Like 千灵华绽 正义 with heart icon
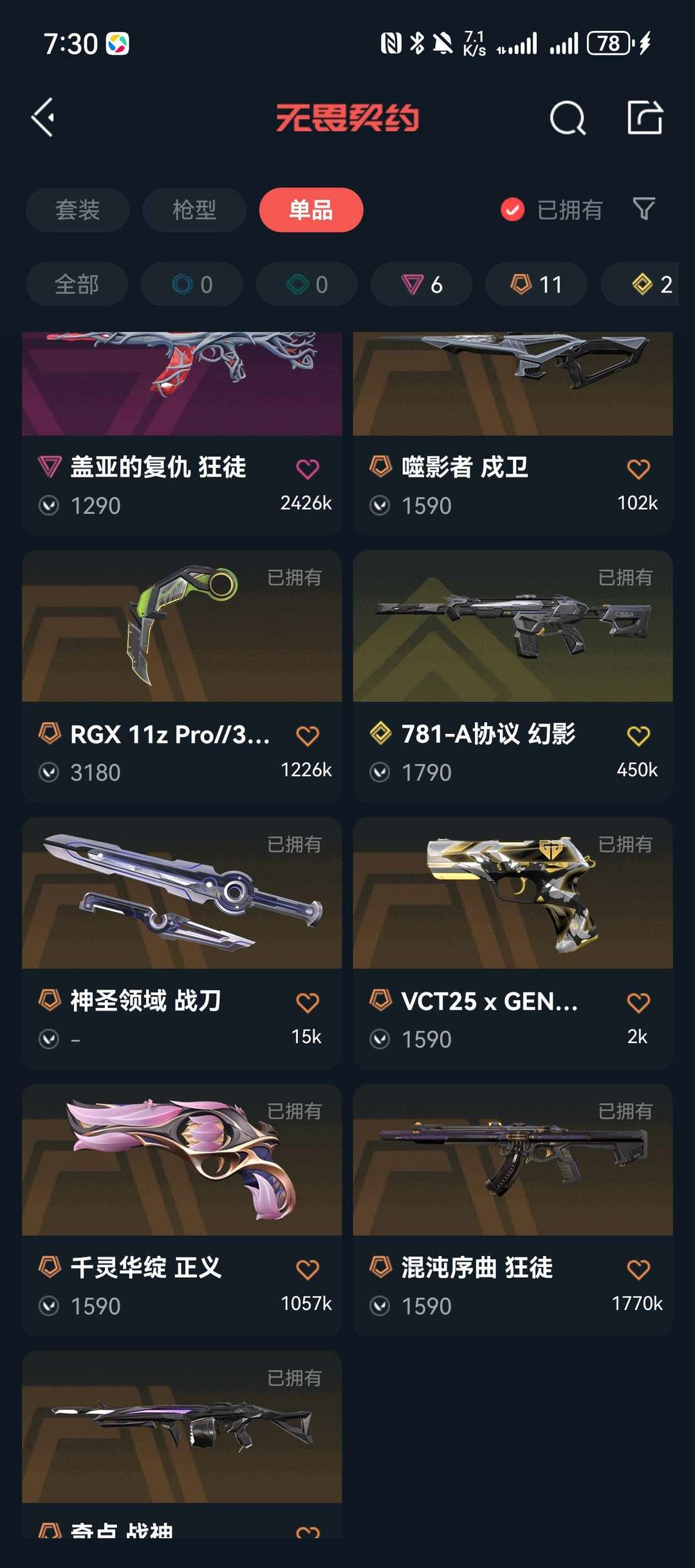This screenshot has width=695, height=1568. point(307,1269)
